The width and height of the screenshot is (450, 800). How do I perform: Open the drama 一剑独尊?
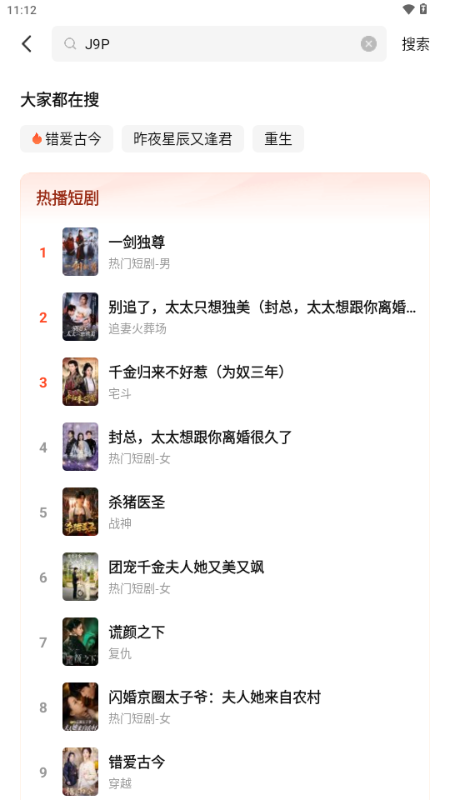tap(225, 252)
